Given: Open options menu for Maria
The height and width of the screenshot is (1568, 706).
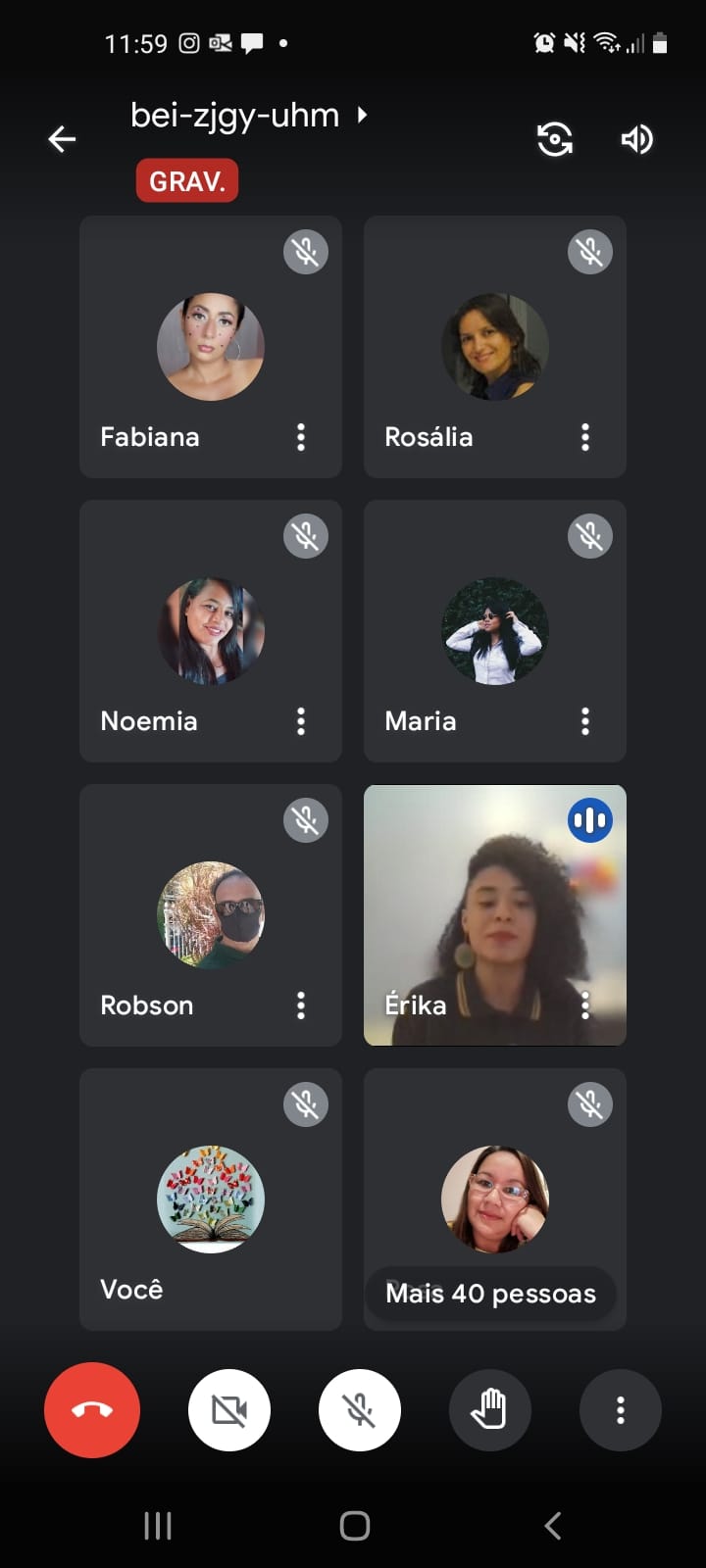Looking at the screenshot, I should coord(585,721).
